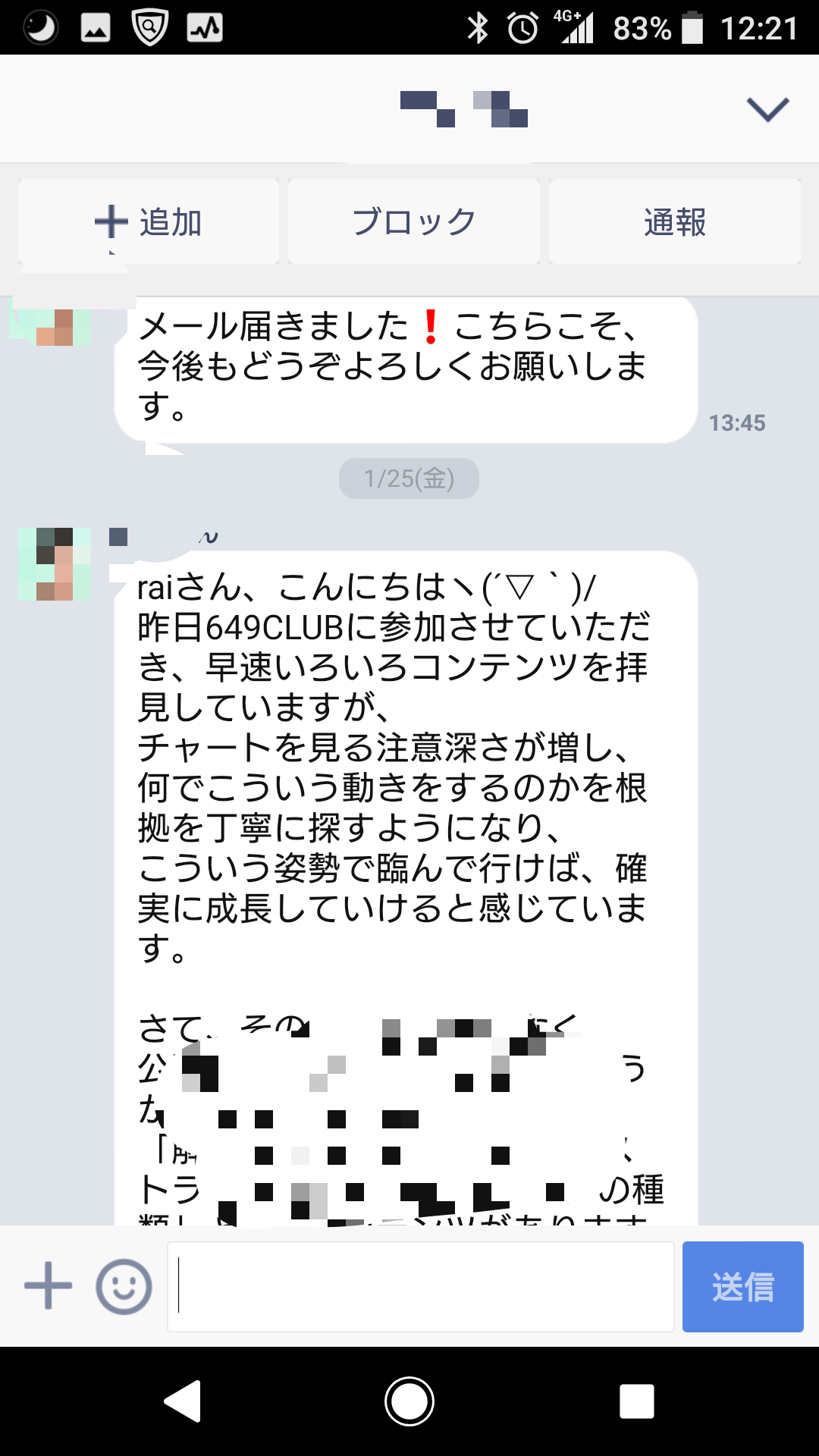Open the emoji sticker picker
The height and width of the screenshot is (1456, 819).
(x=124, y=1286)
